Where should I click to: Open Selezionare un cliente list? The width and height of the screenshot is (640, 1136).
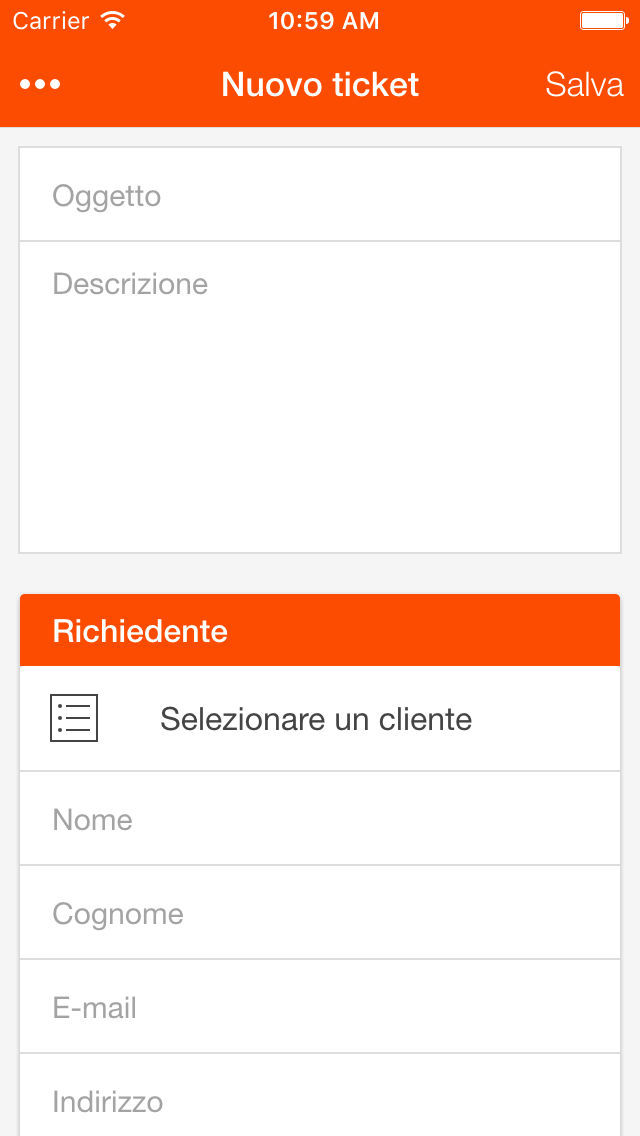[x=320, y=719]
